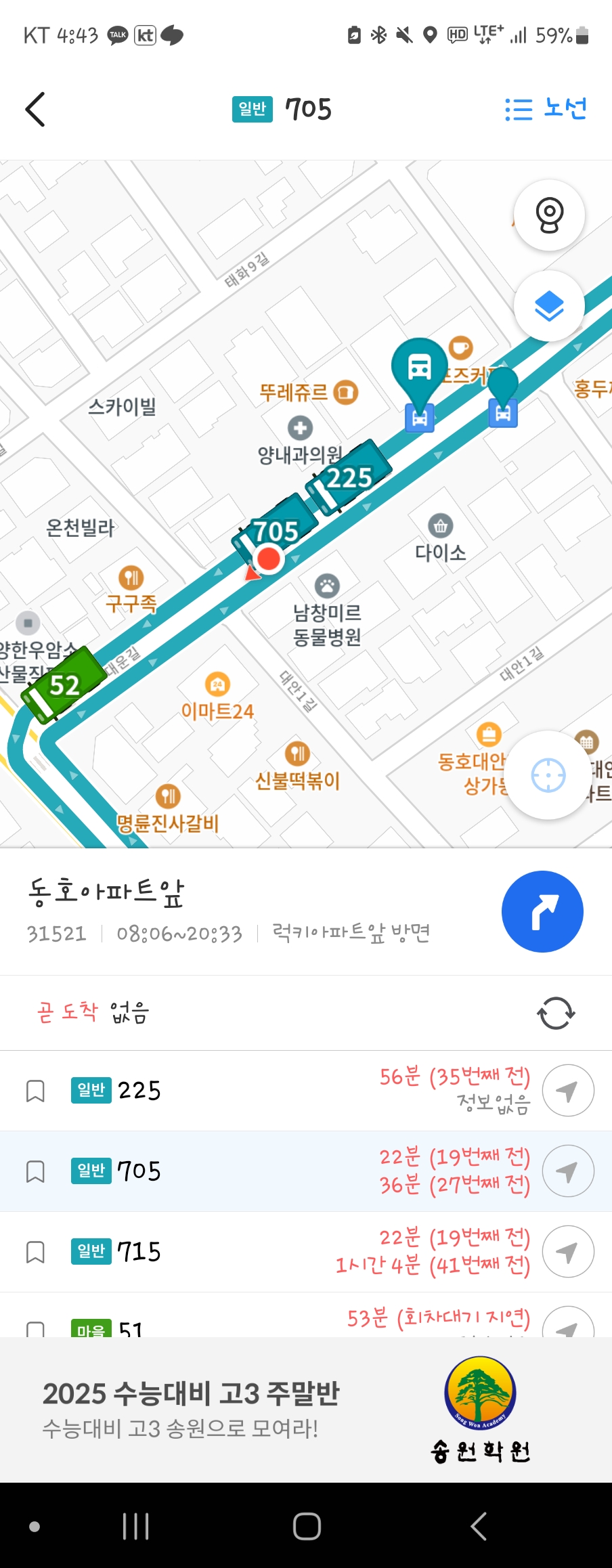Screen dimensions: 612x1568
Task: Open the map layers button
Action: 549,307
